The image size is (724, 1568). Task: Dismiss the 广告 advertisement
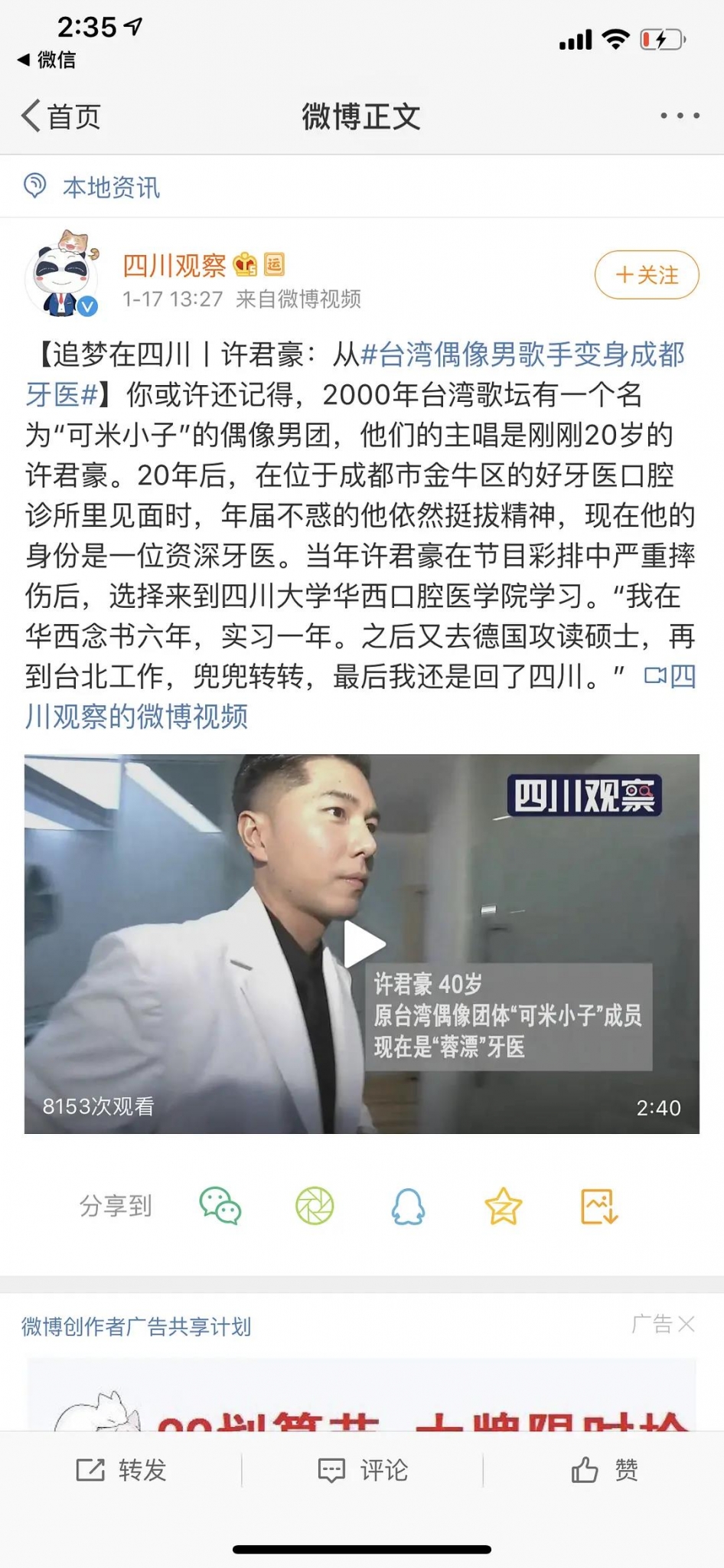pos(686,1324)
